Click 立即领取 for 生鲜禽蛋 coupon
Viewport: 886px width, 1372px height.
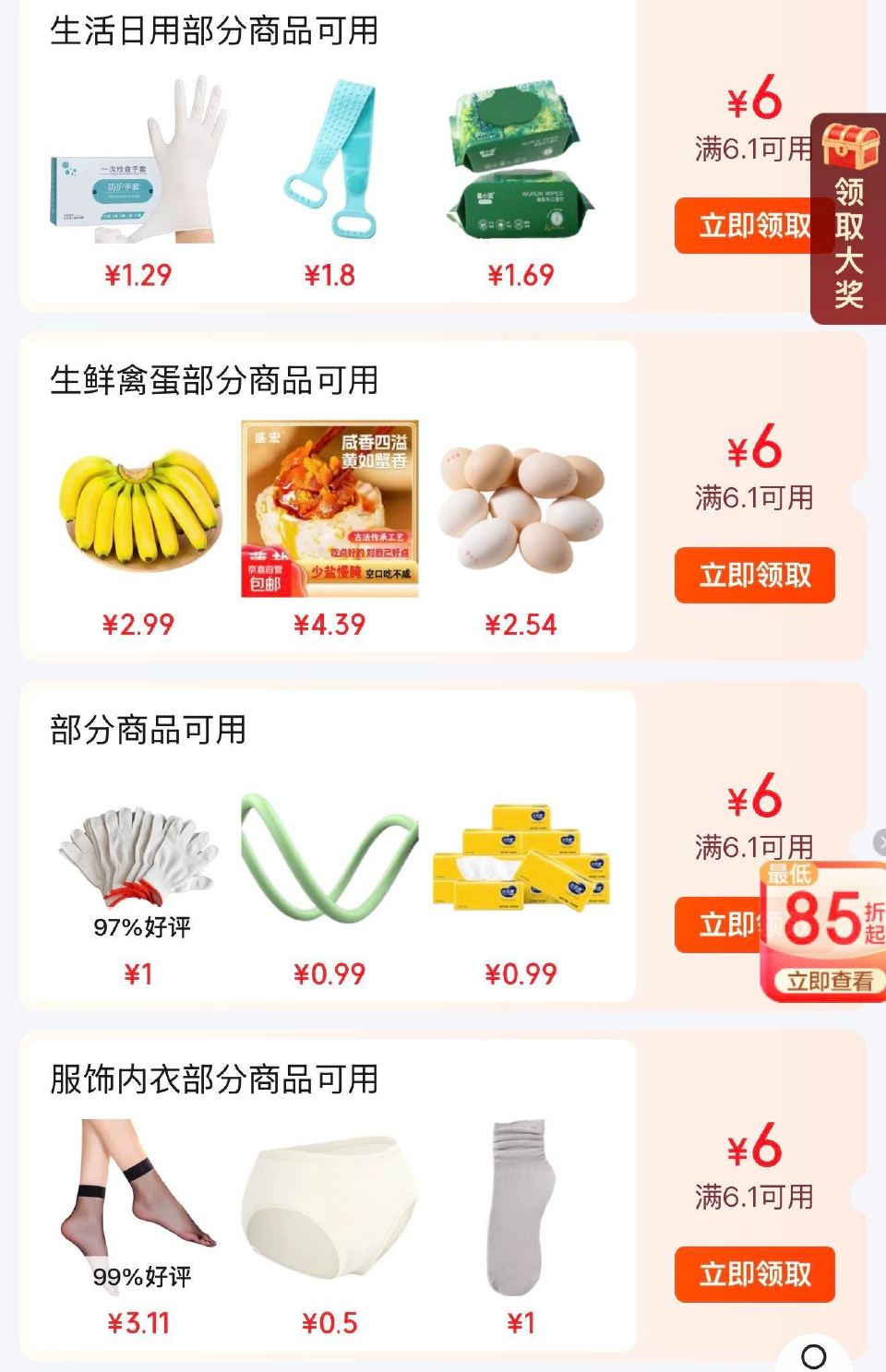coord(753,575)
